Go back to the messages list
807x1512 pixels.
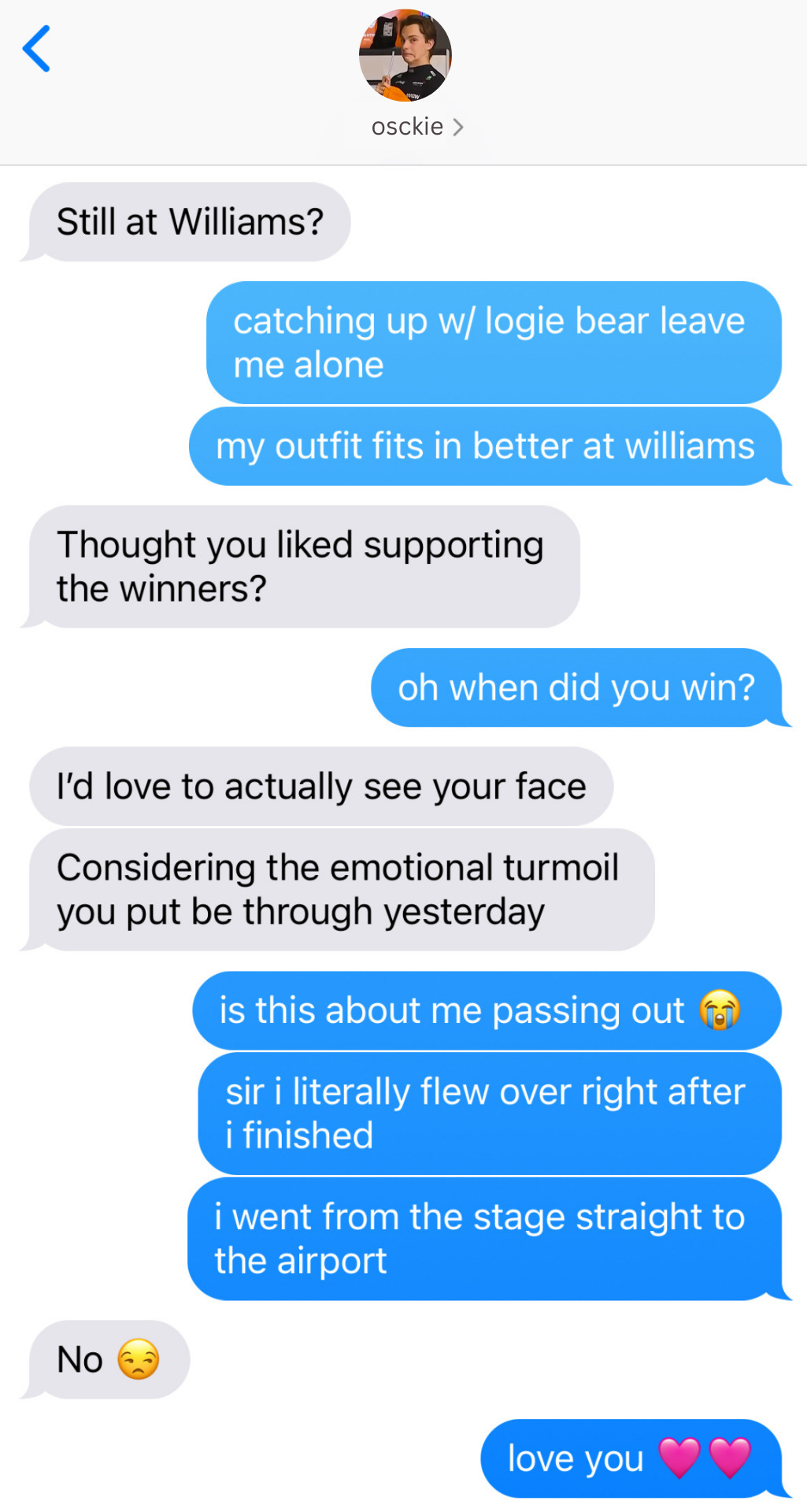36,49
